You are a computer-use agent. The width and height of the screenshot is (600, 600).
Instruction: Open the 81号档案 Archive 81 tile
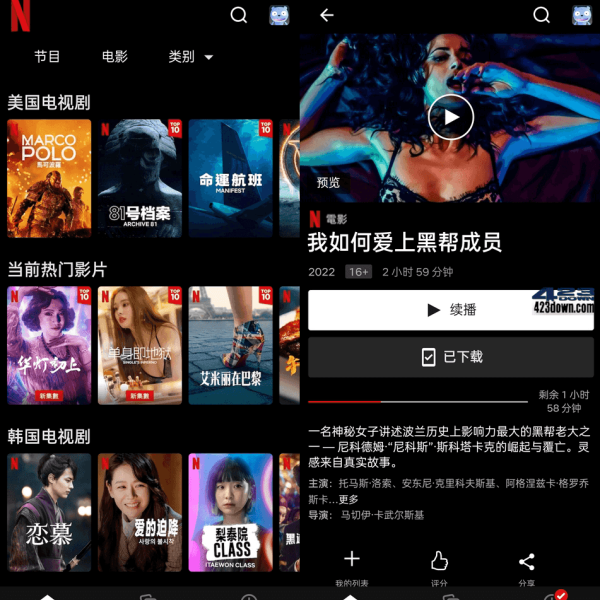coord(140,178)
